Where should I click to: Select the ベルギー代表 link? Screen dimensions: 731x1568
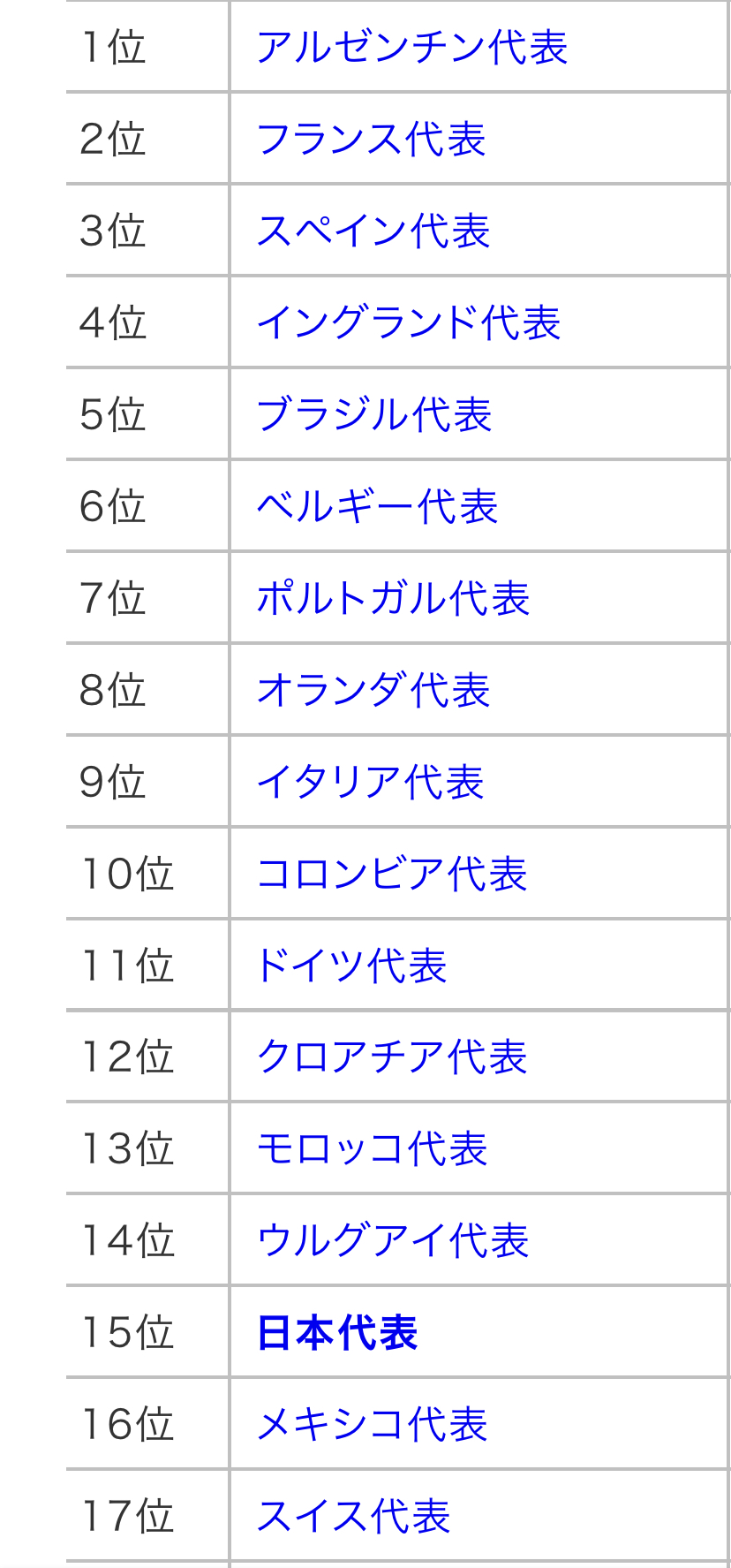(377, 507)
